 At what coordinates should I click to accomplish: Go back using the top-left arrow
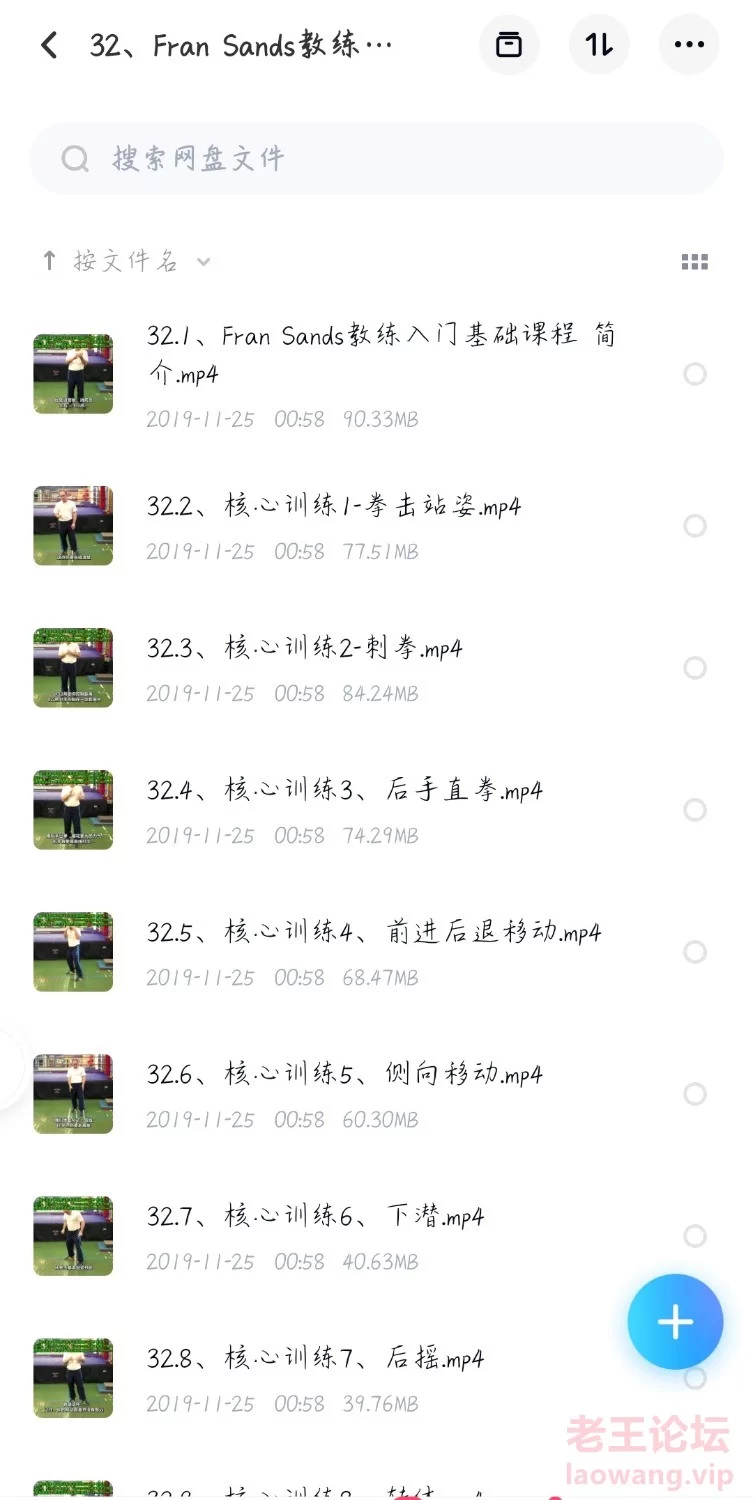coord(48,45)
